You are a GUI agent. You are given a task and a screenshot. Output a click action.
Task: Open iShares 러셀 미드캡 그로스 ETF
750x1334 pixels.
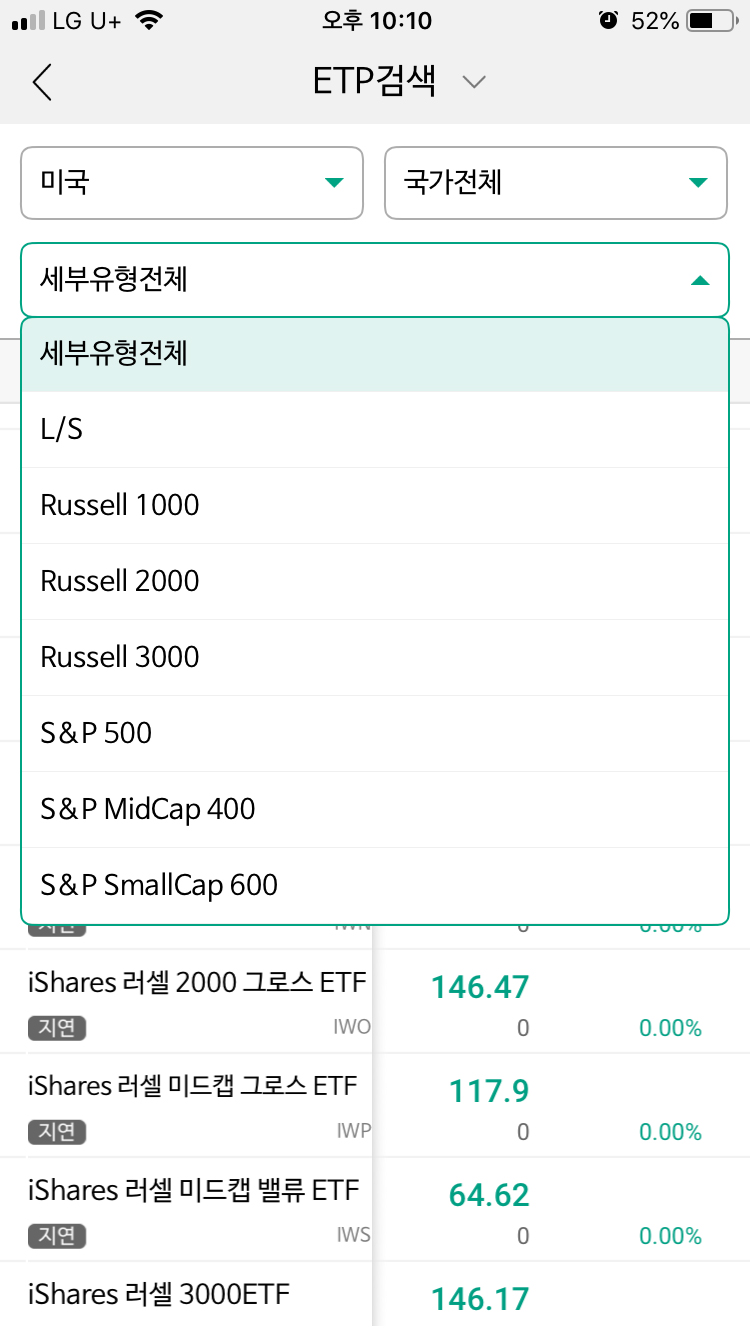(x=375, y=1105)
